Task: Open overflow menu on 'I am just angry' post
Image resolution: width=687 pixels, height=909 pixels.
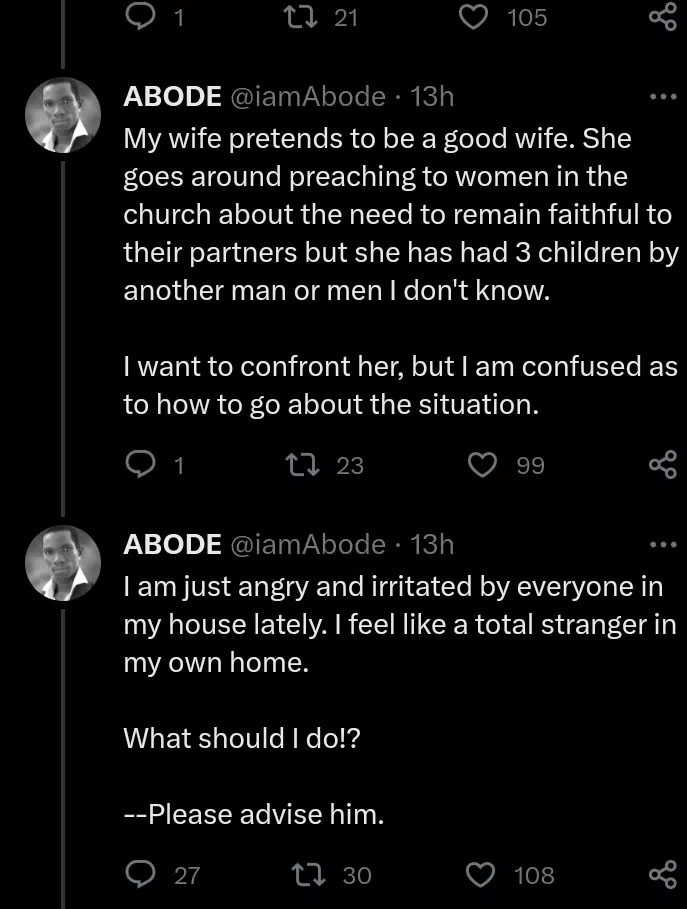Action: (663, 545)
